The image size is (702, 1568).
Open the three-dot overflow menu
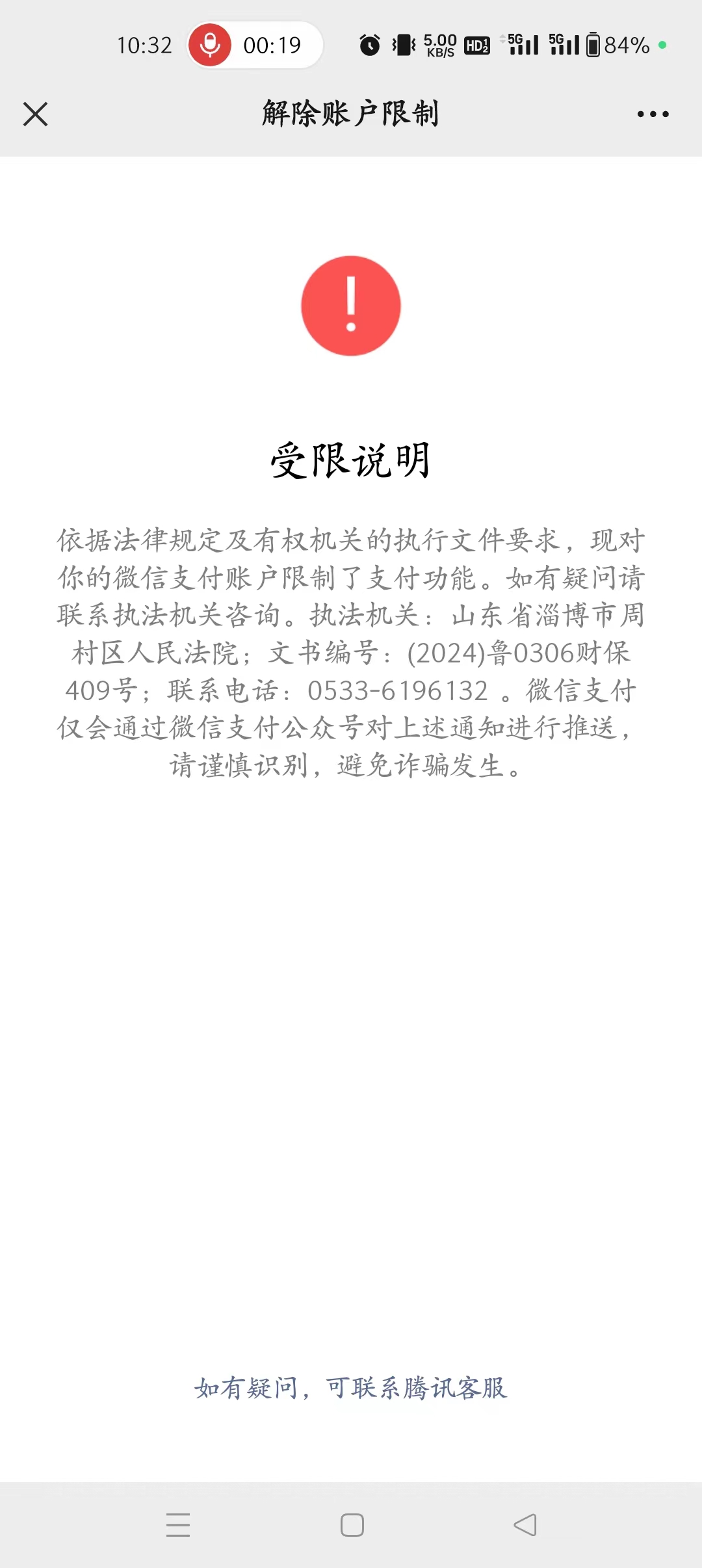pos(653,114)
